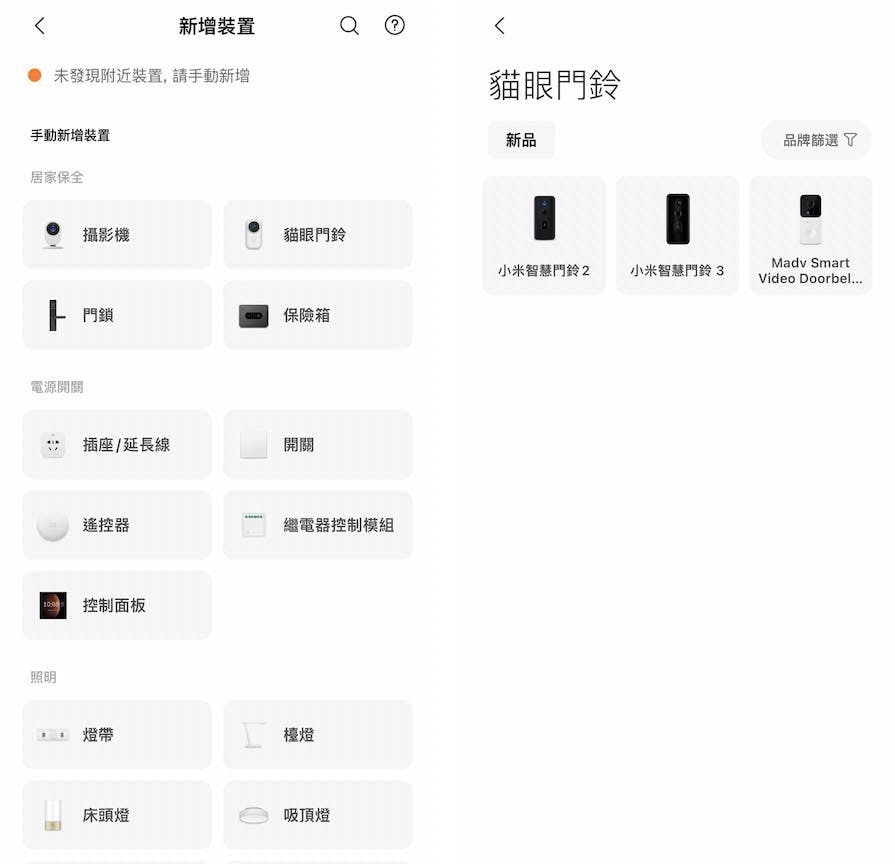The width and height of the screenshot is (895, 864).
Task: Choose the 門鎖 device category
Action: click(117, 315)
